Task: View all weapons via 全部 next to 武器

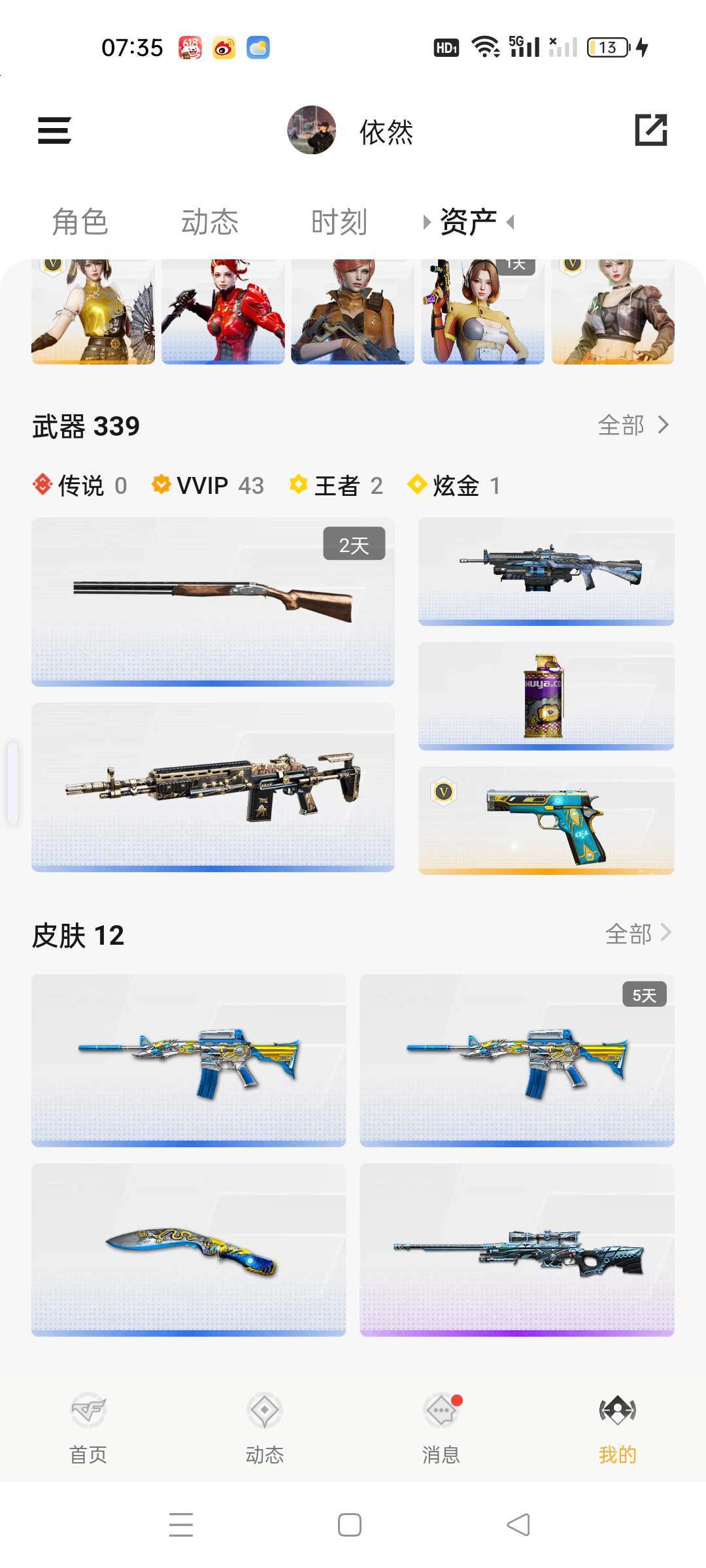Action: pyautogui.click(x=633, y=425)
